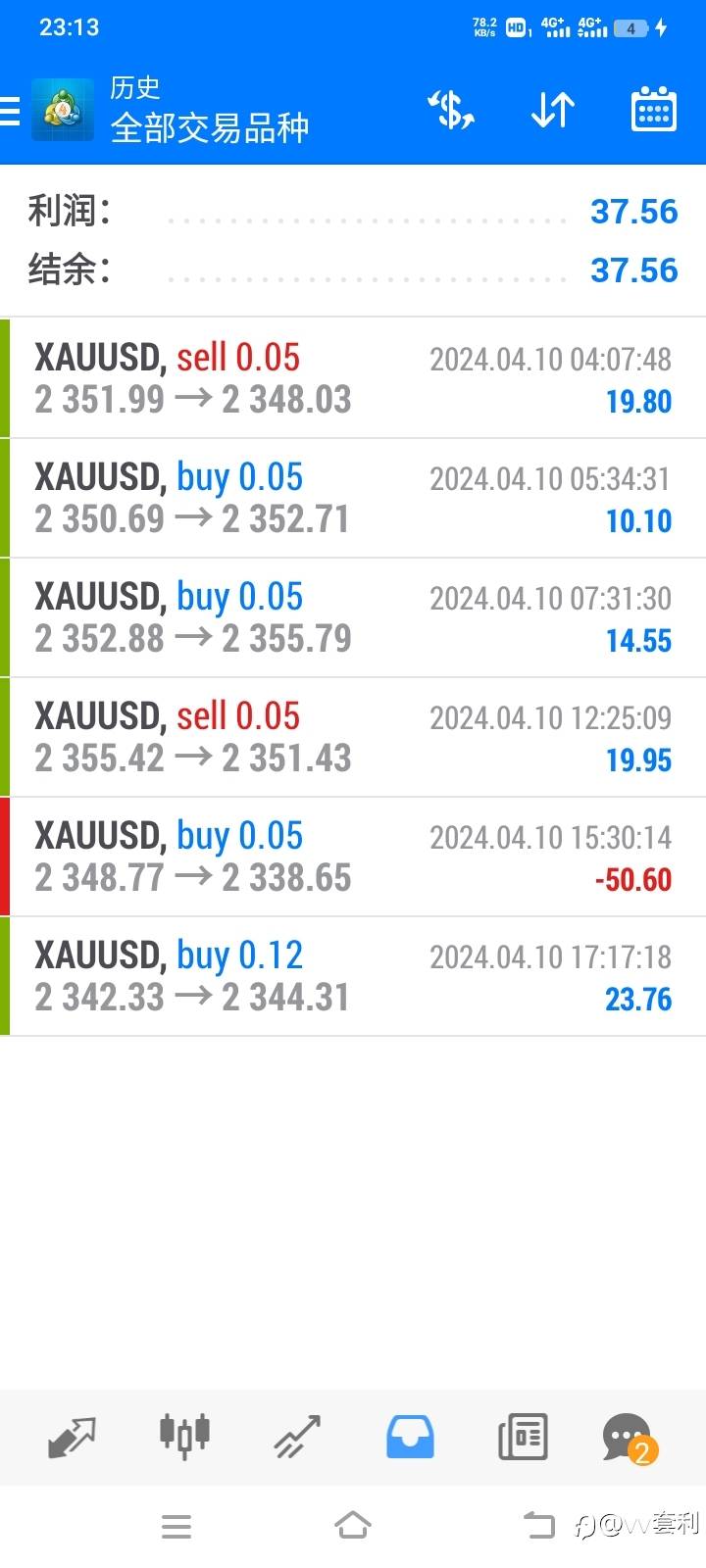
Task: Open the sort order arrows
Action: (553, 110)
